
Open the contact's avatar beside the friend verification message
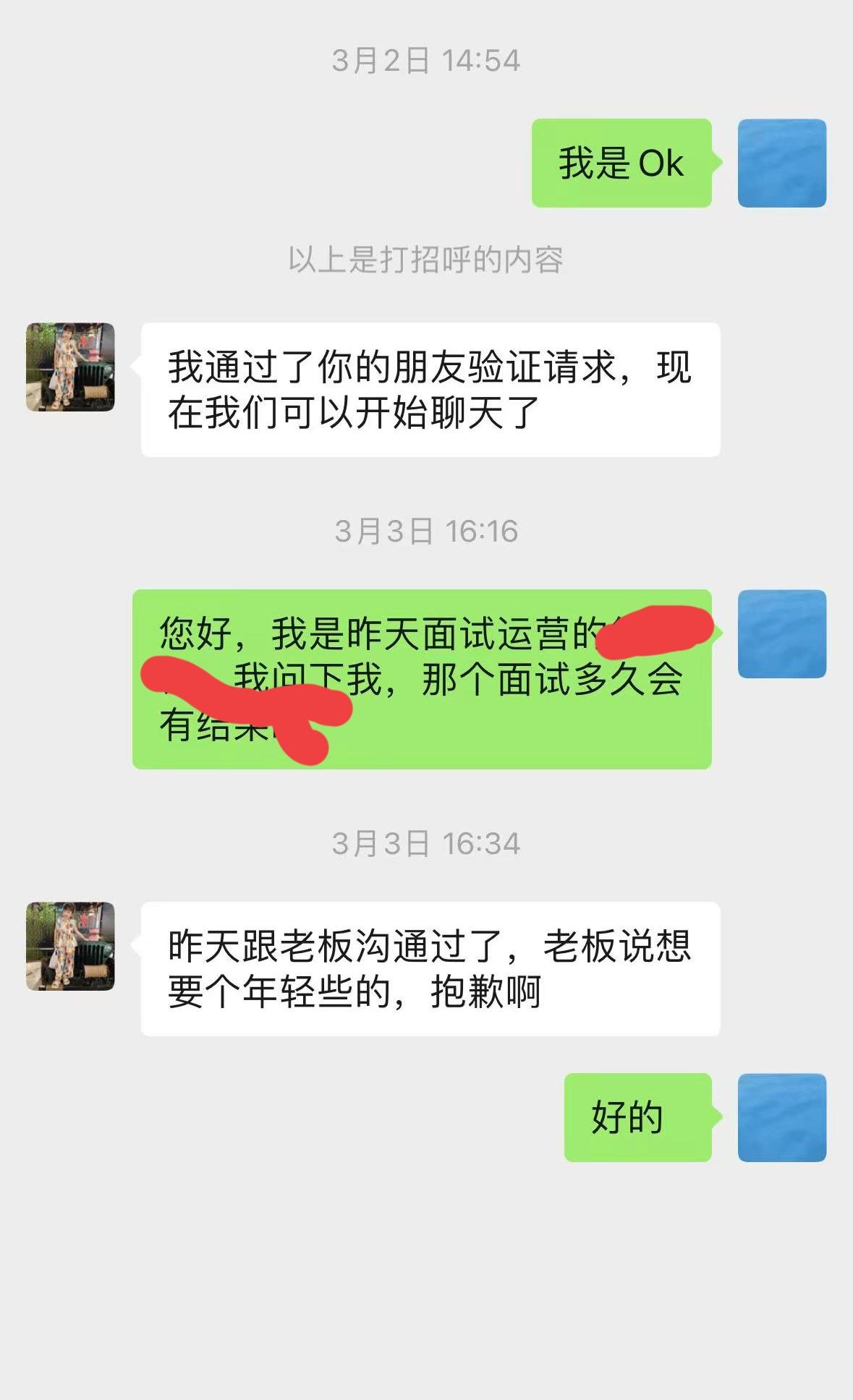[70, 367]
